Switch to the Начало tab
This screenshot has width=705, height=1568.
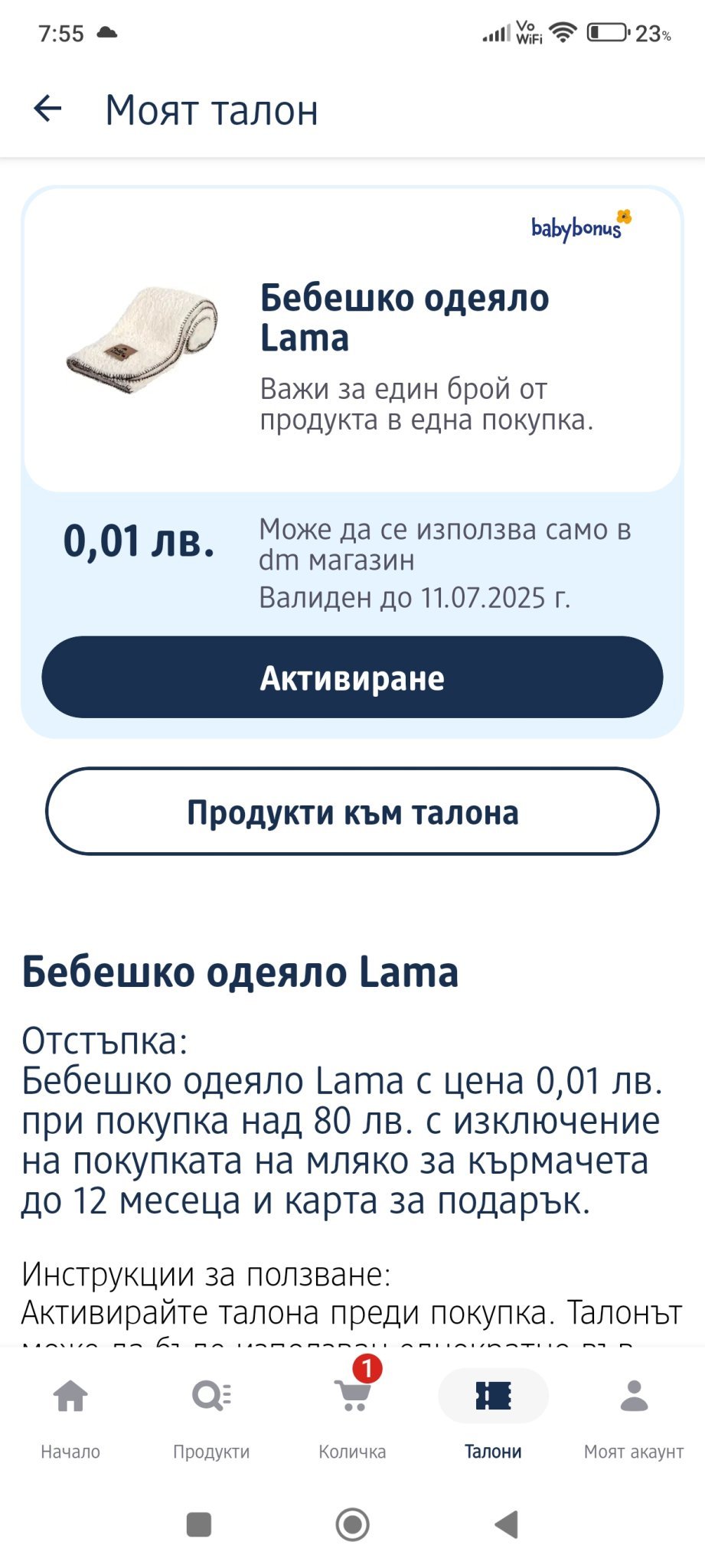coord(70,1415)
